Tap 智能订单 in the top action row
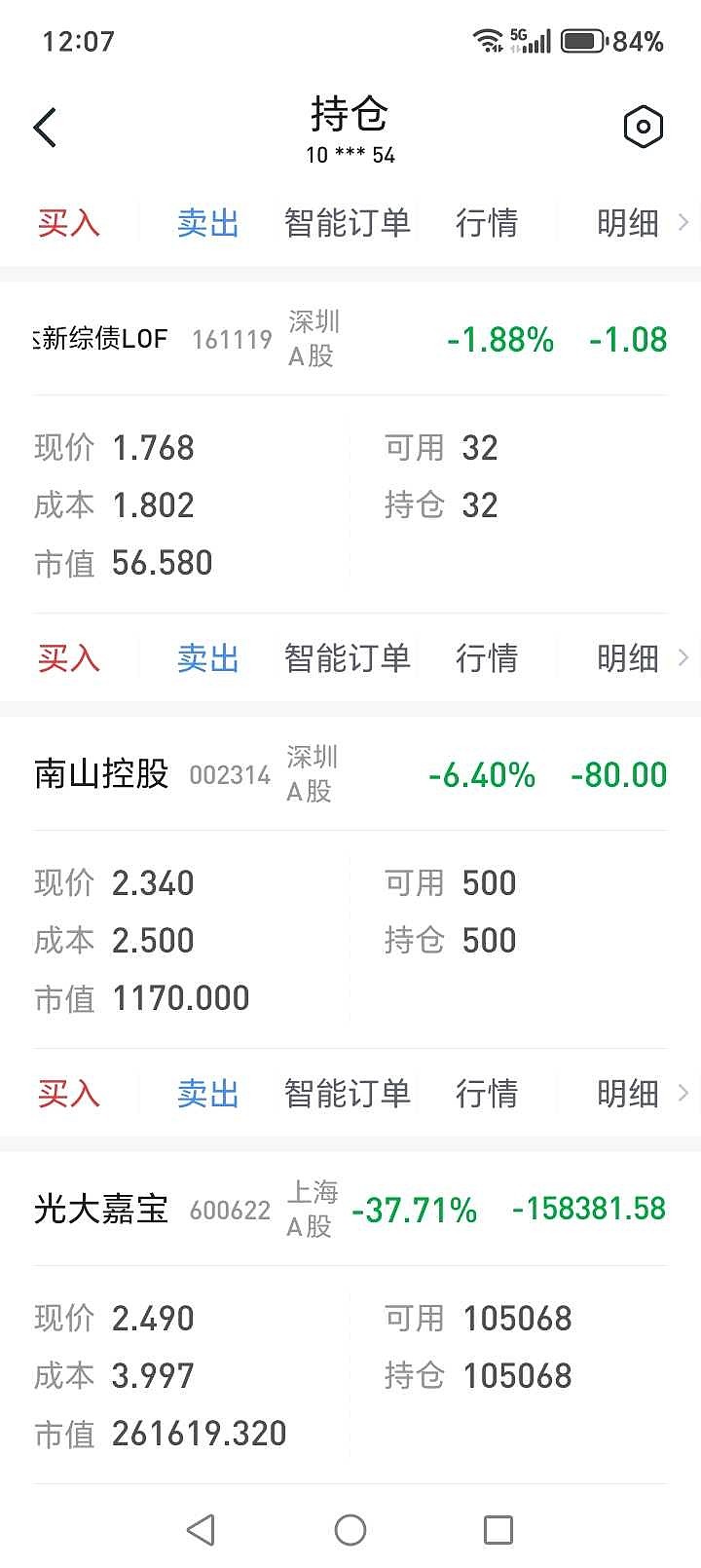The width and height of the screenshot is (701, 1568). click(x=347, y=222)
